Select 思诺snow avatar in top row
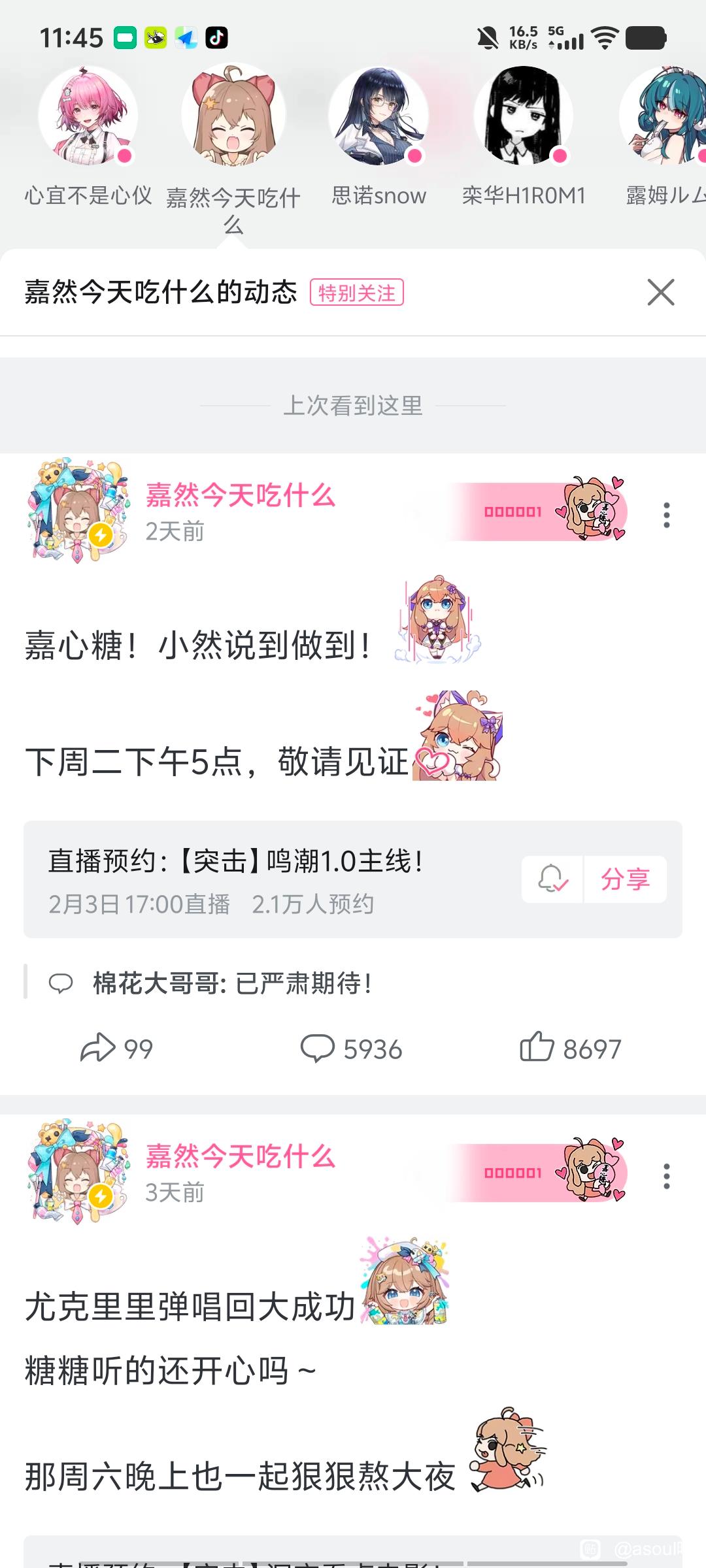The height and width of the screenshot is (1568, 706). coord(378,116)
